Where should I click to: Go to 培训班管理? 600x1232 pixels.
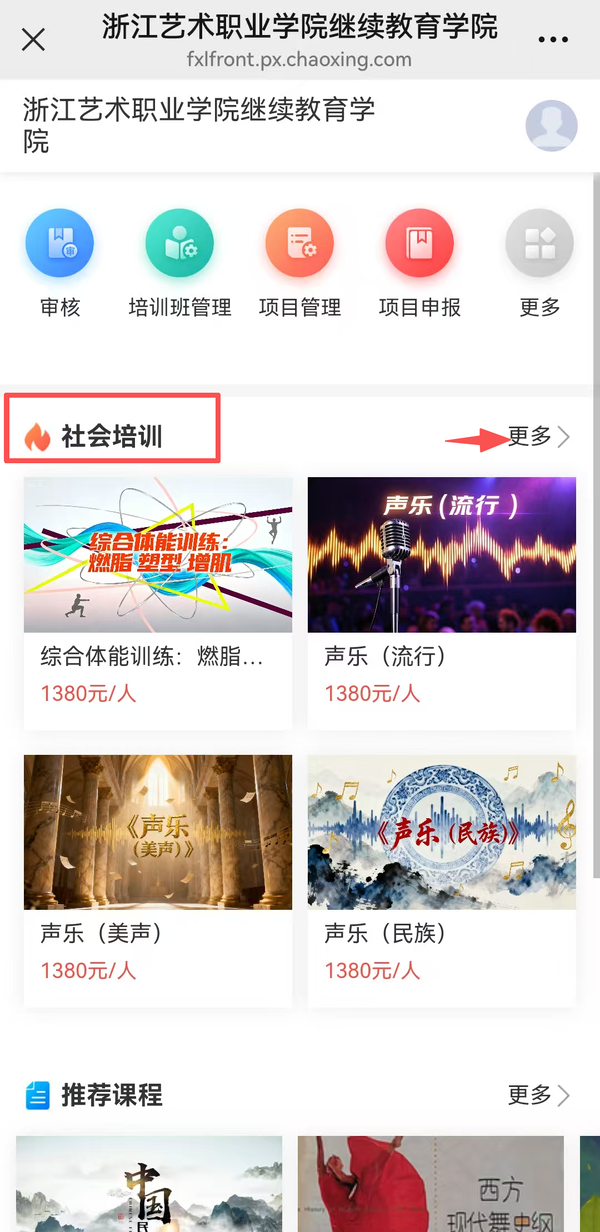[x=180, y=243]
